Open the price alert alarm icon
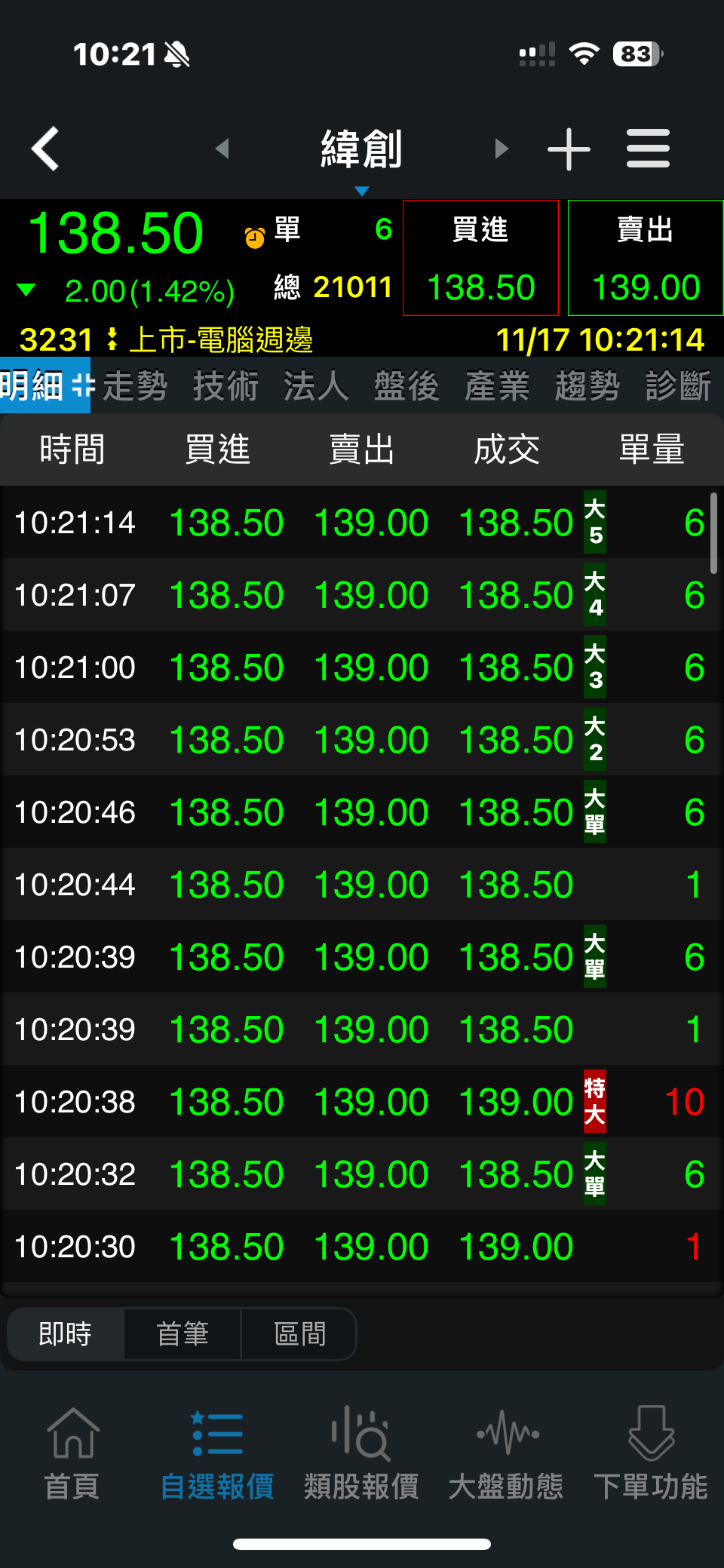This screenshot has height=1568, width=724. click(255, 238)
